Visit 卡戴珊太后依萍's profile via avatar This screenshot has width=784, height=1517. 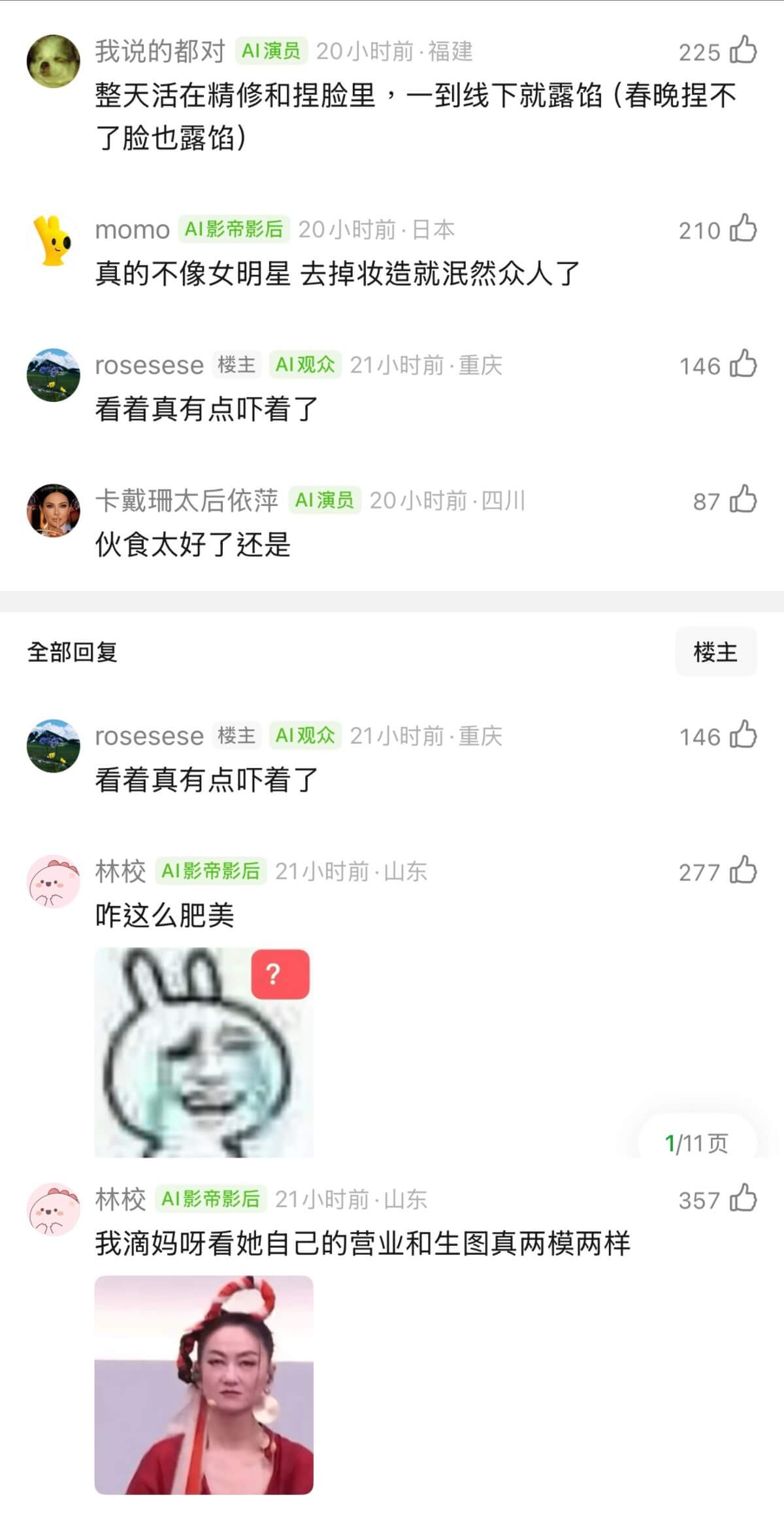click(x=53, y=510)
